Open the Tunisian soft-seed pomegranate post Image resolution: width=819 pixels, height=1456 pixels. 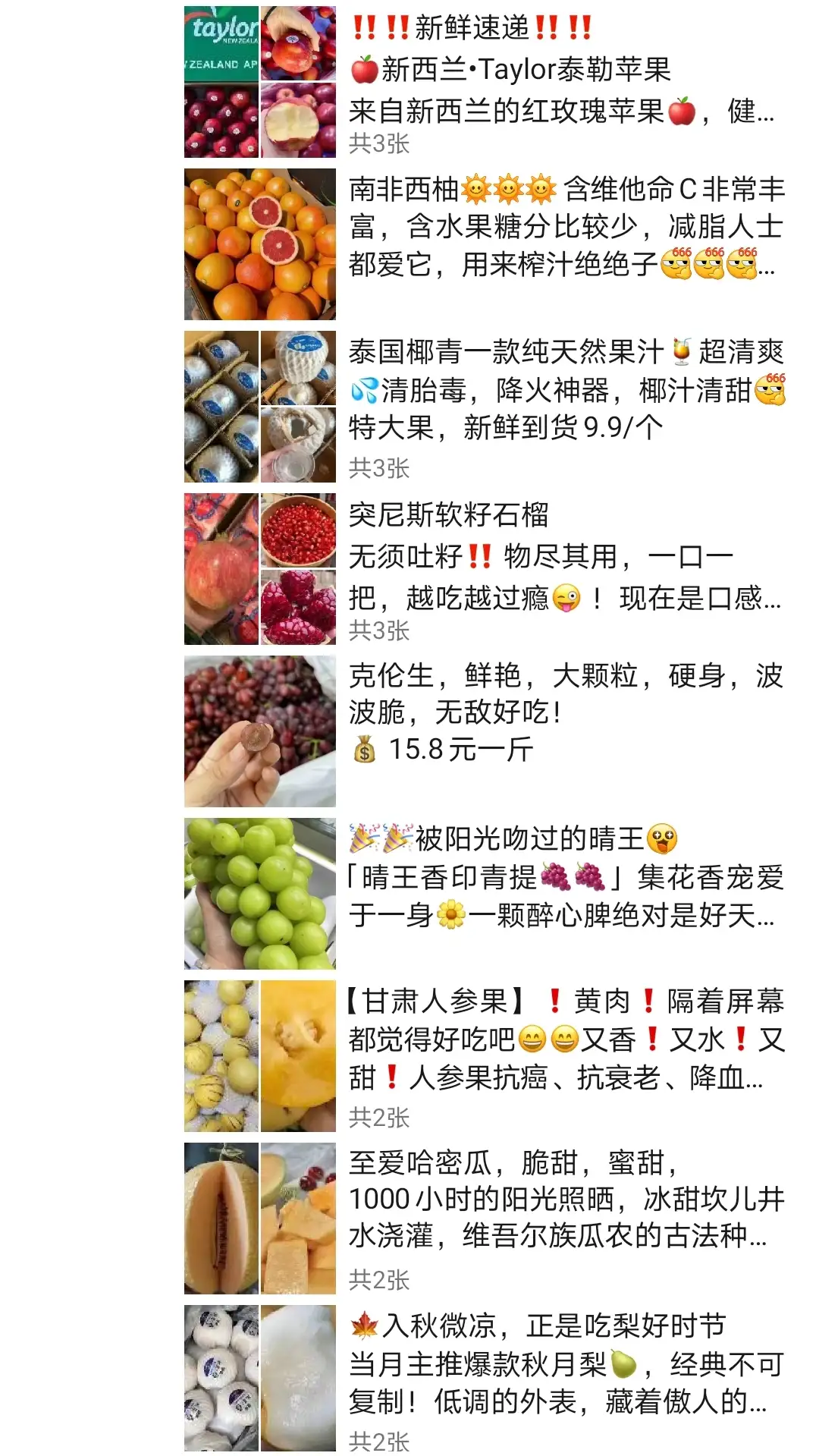coord(485,569)
